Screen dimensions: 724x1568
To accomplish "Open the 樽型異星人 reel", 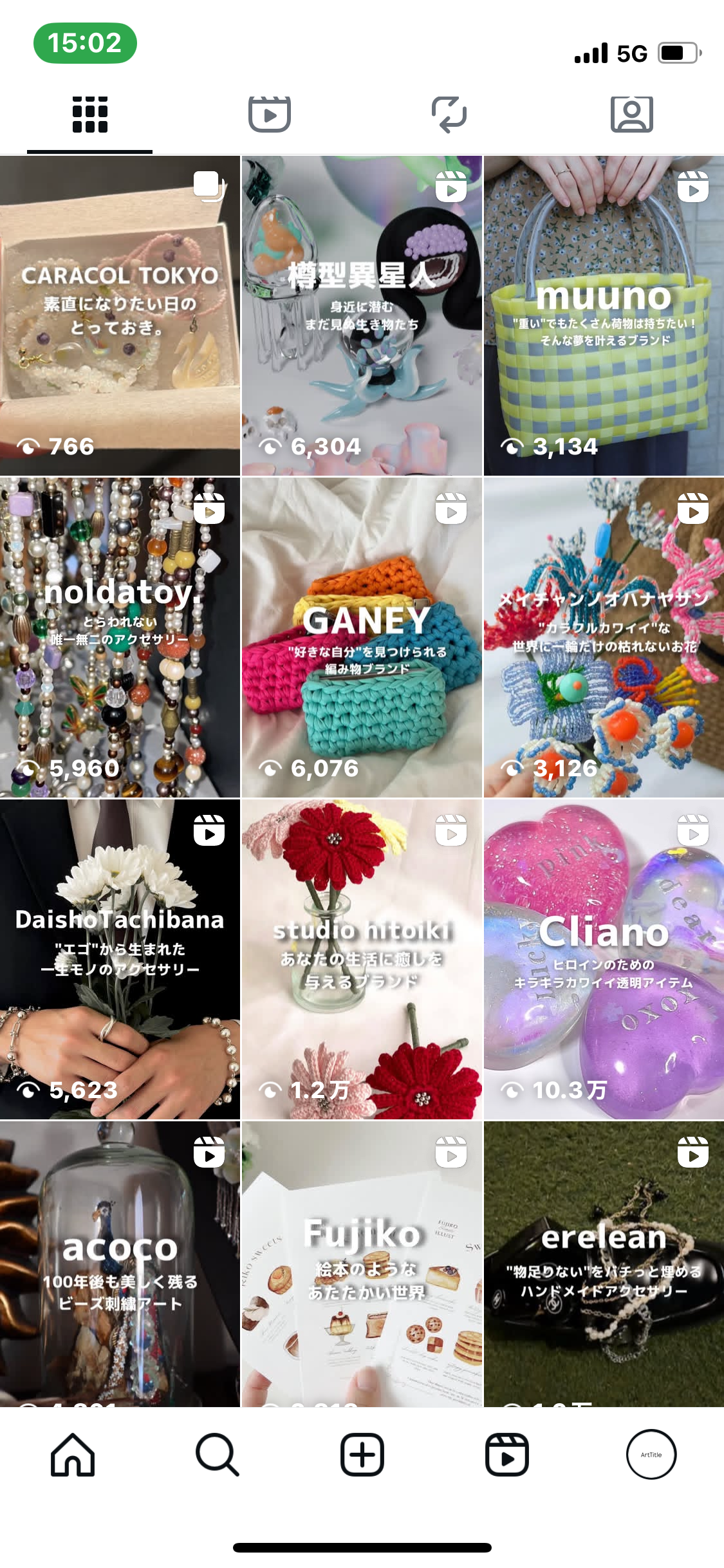I will coord(362,315).
